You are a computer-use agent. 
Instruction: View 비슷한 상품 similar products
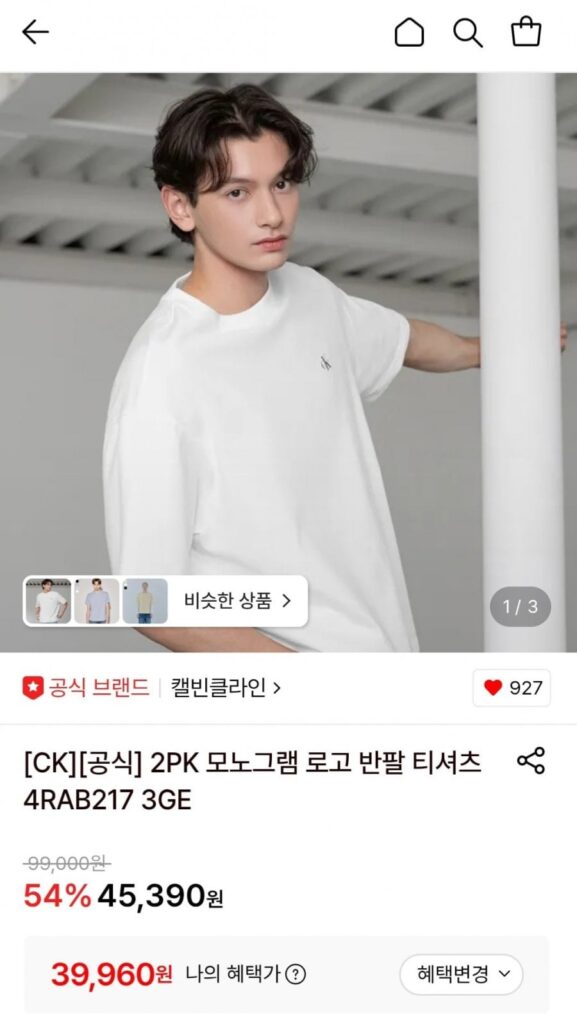coord(165,601)
